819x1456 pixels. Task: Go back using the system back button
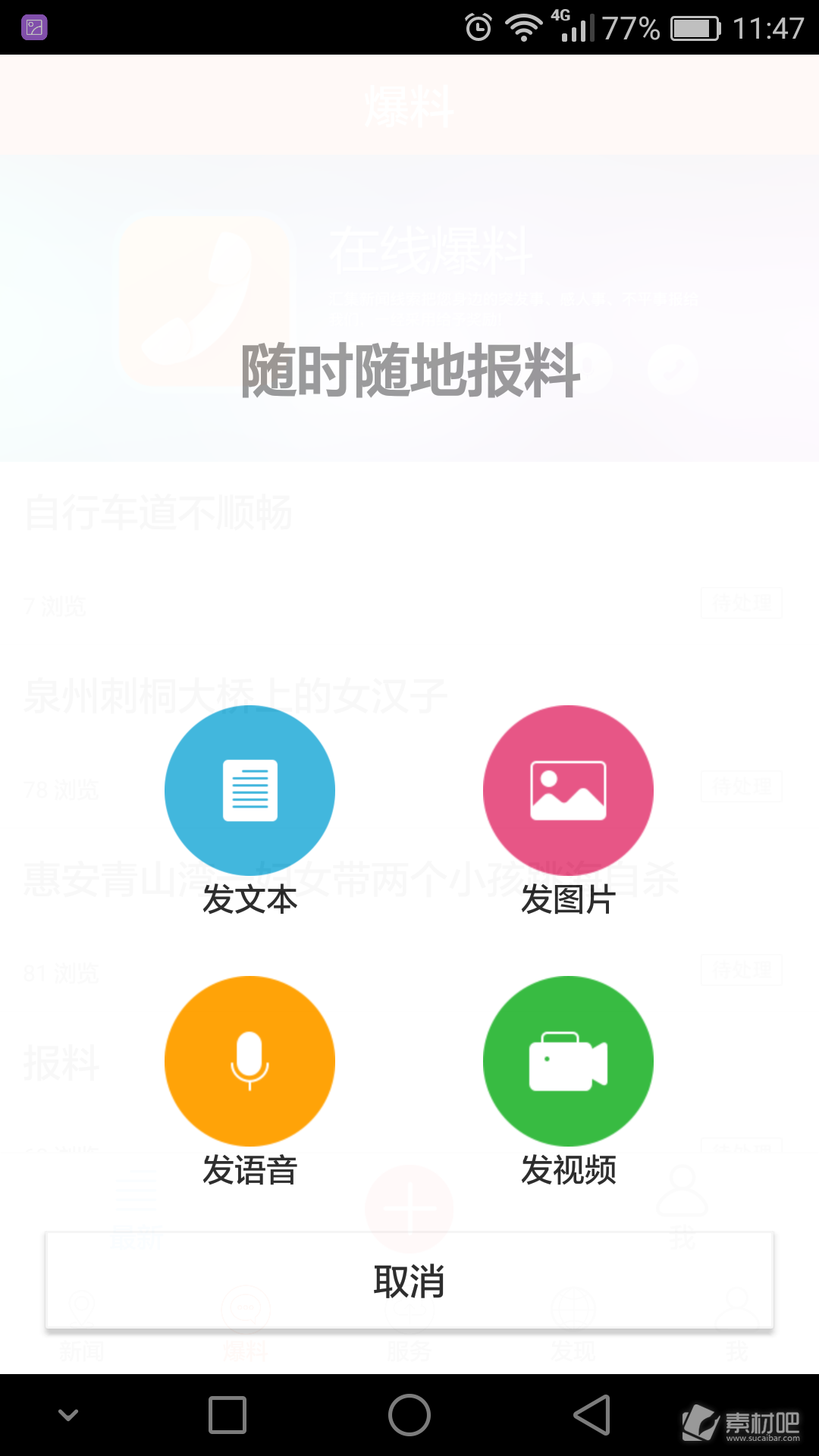coord(592,1415)
